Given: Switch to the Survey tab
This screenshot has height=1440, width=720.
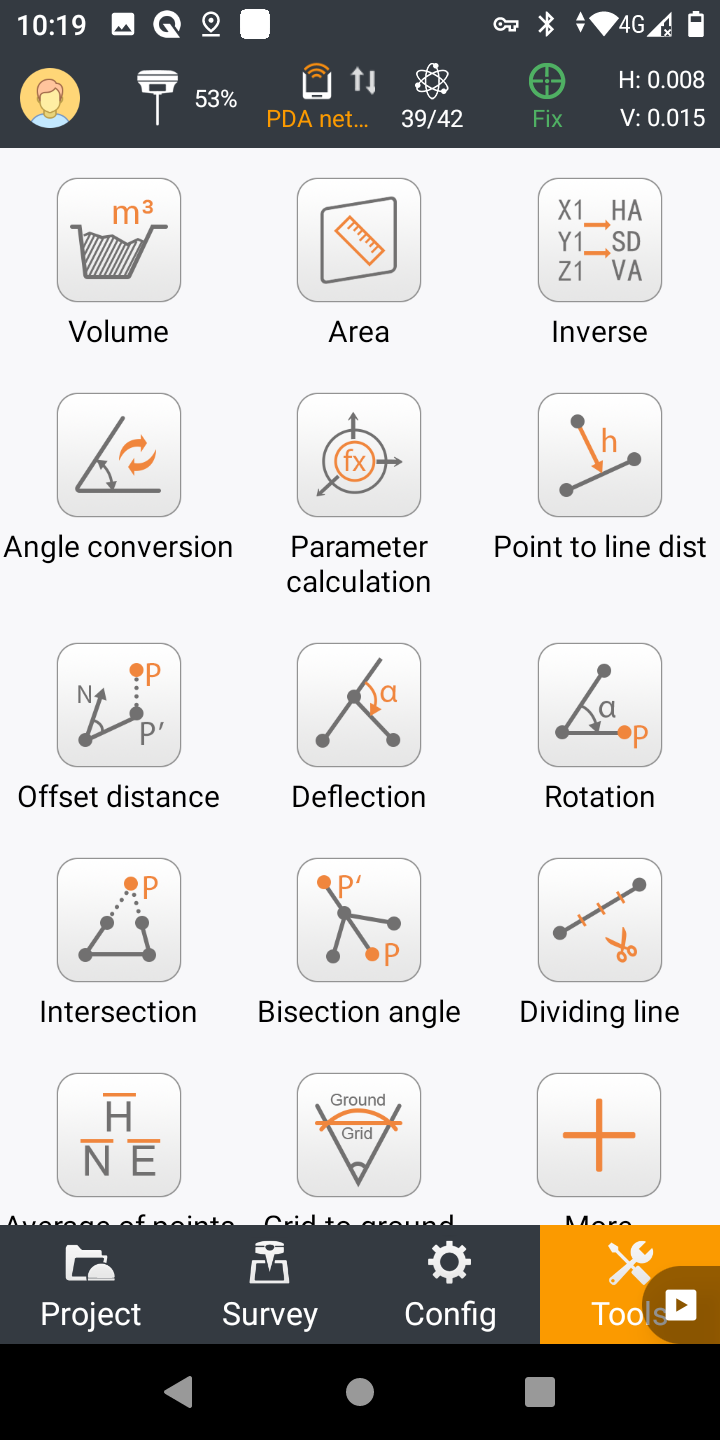Looking at the screenshot, I should point(270,1285).
